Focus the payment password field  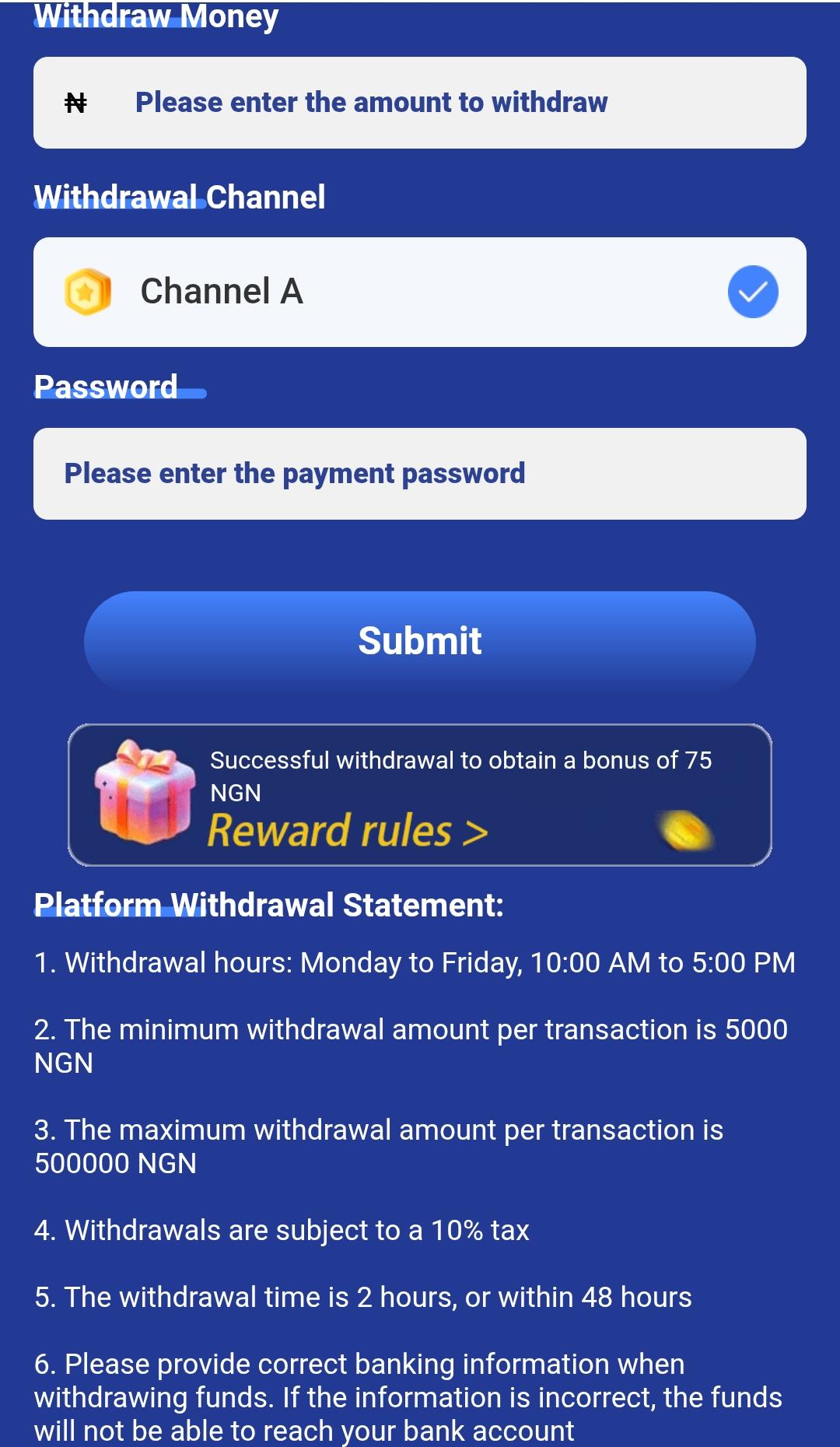coord(420,474)
